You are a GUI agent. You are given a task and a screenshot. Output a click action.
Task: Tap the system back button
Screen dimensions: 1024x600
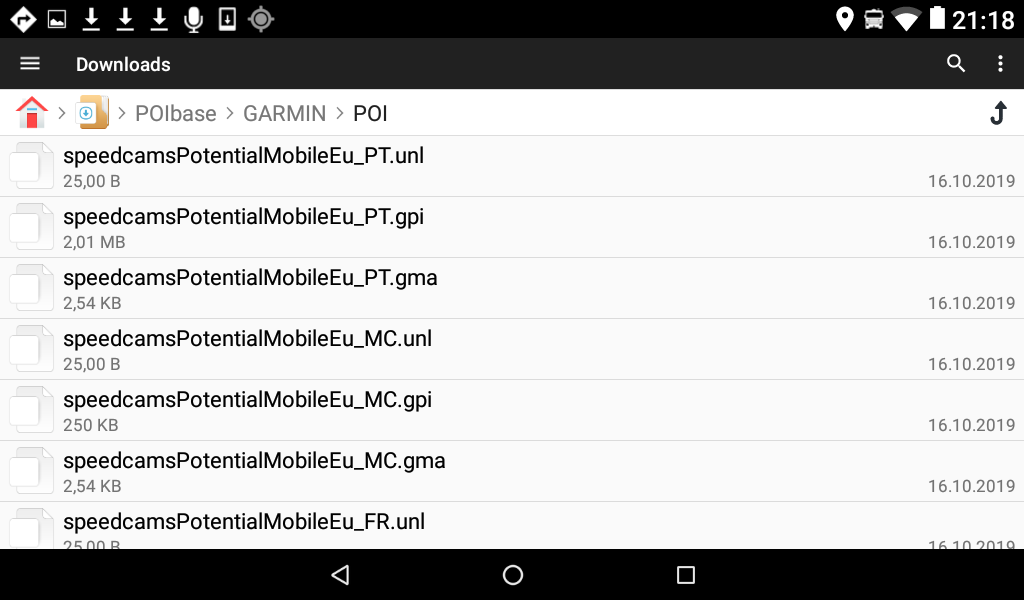[x=340, y=575]
